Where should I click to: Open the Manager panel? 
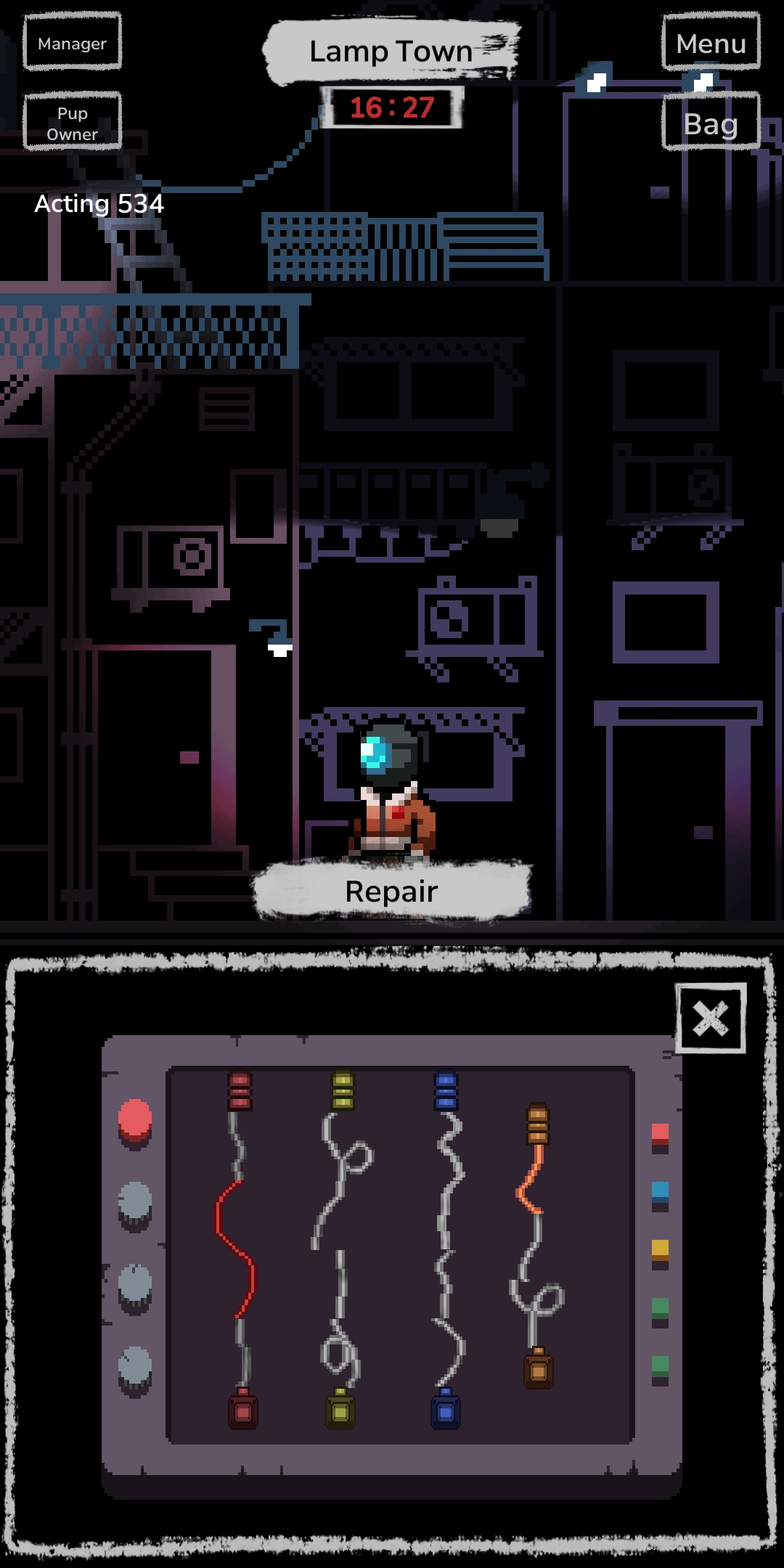tap(72, 43)
